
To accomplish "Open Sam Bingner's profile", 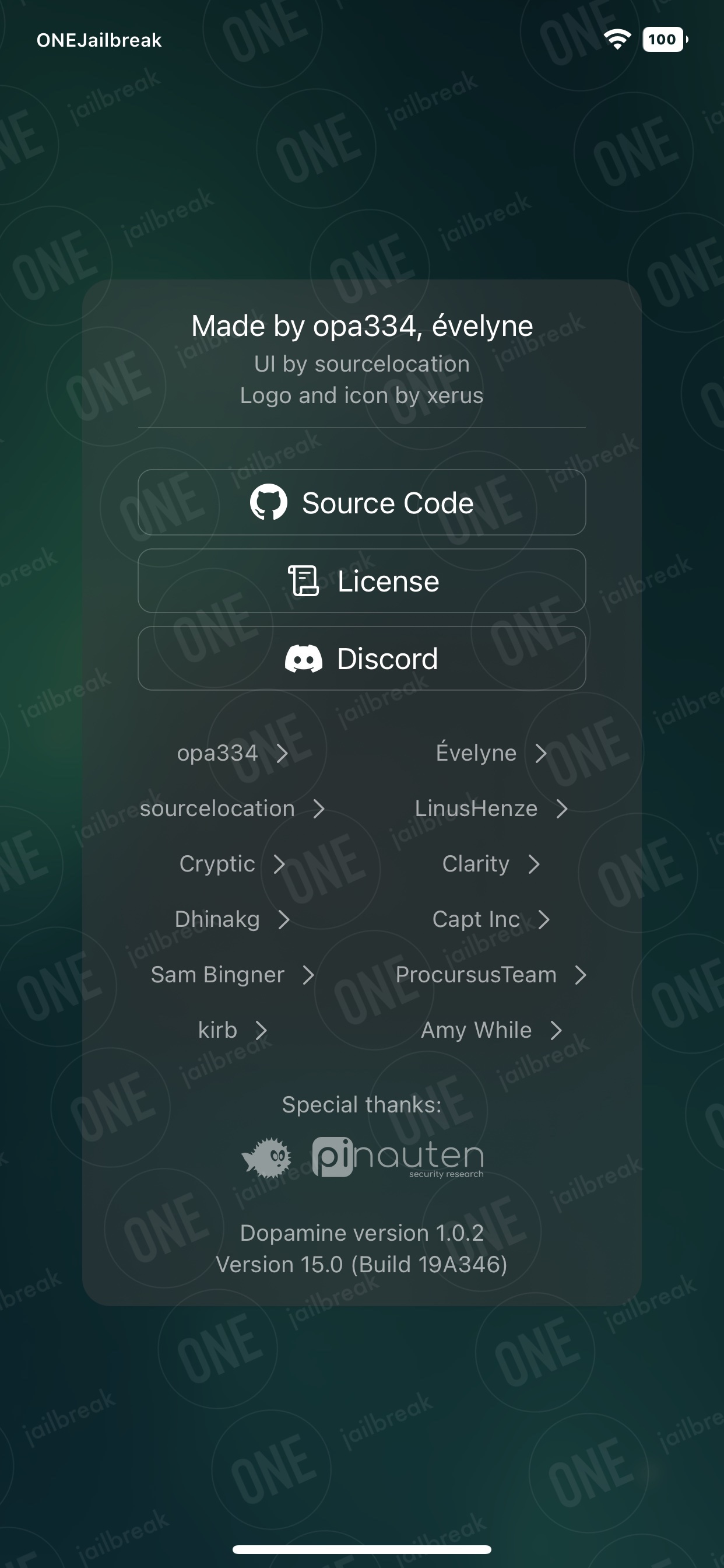I will tap(233, 975).
